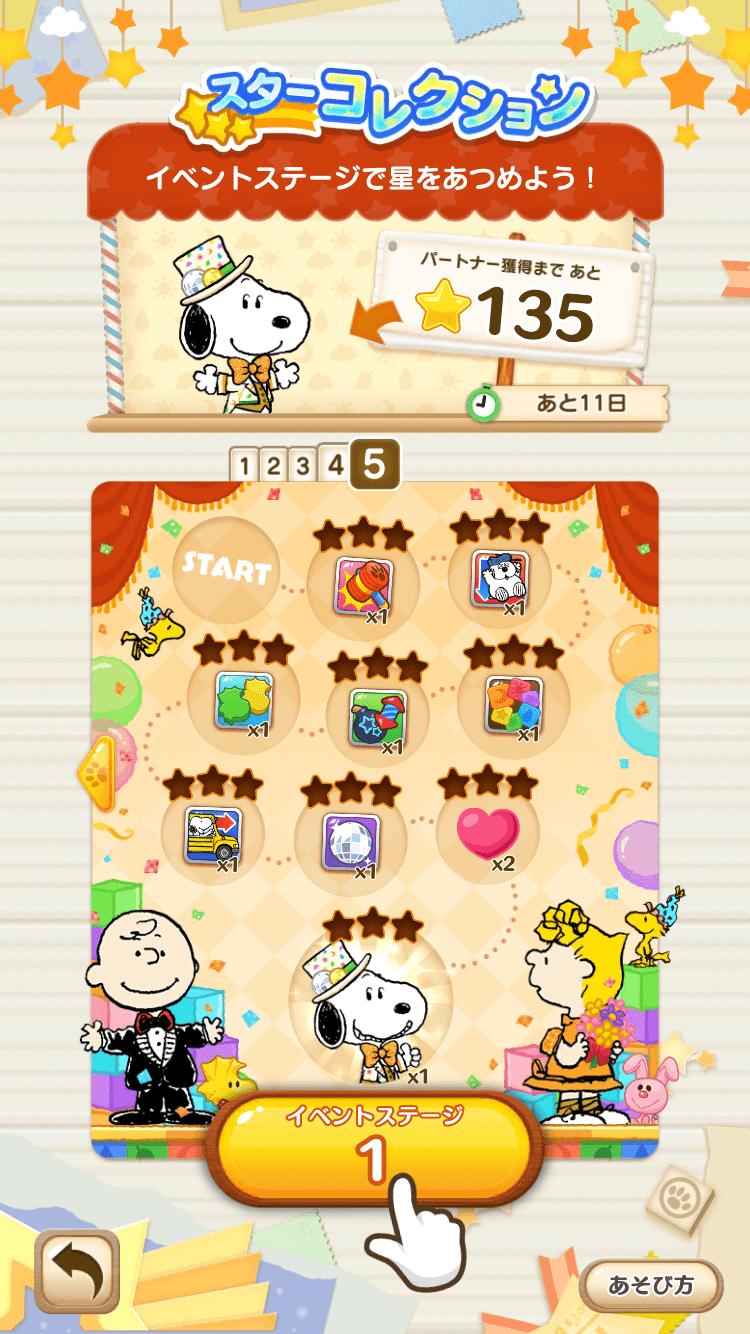View the school bus item reward

pos(212,835)
